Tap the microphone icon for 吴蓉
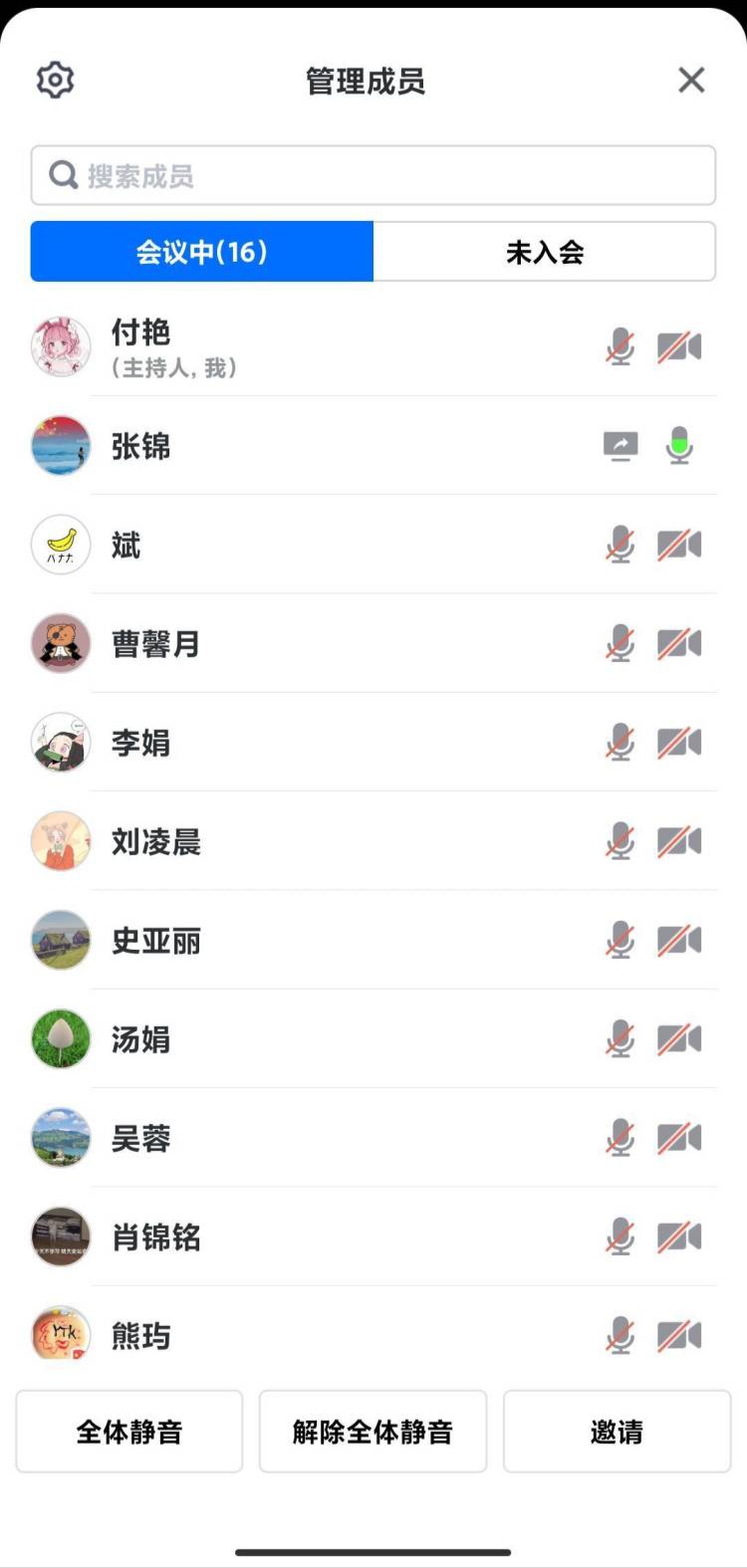 [x=621, y=1138]
